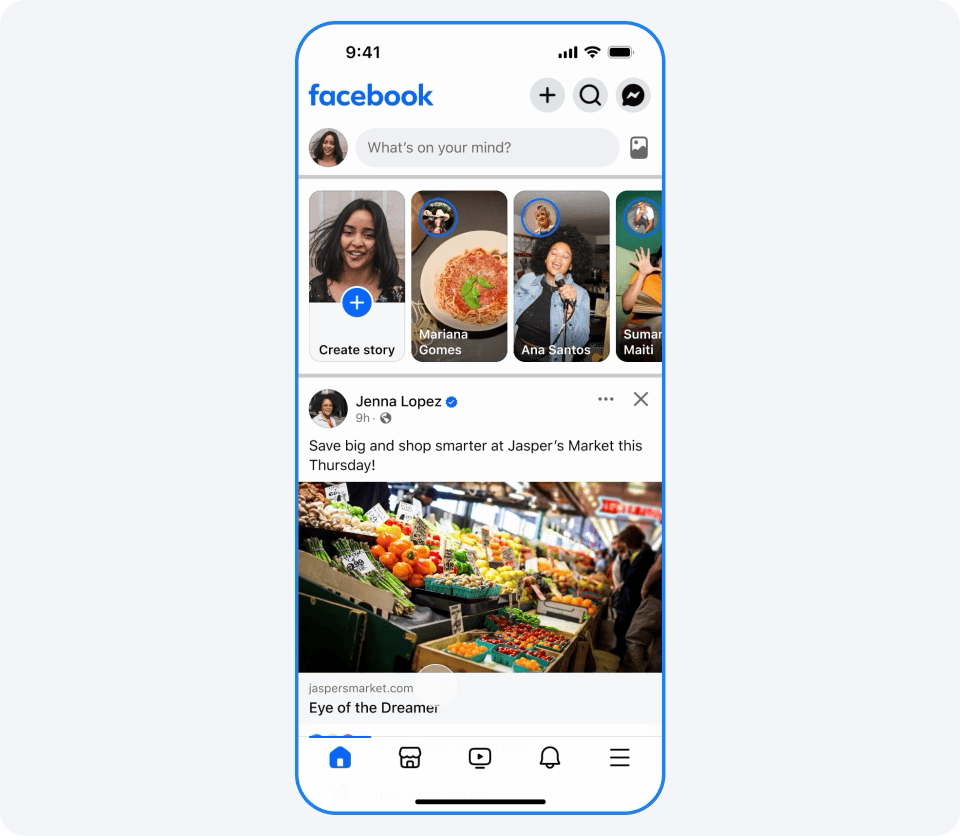The image size is (960, 836).
Task: Open the hamburger menu tab
Action: [620, 757]
